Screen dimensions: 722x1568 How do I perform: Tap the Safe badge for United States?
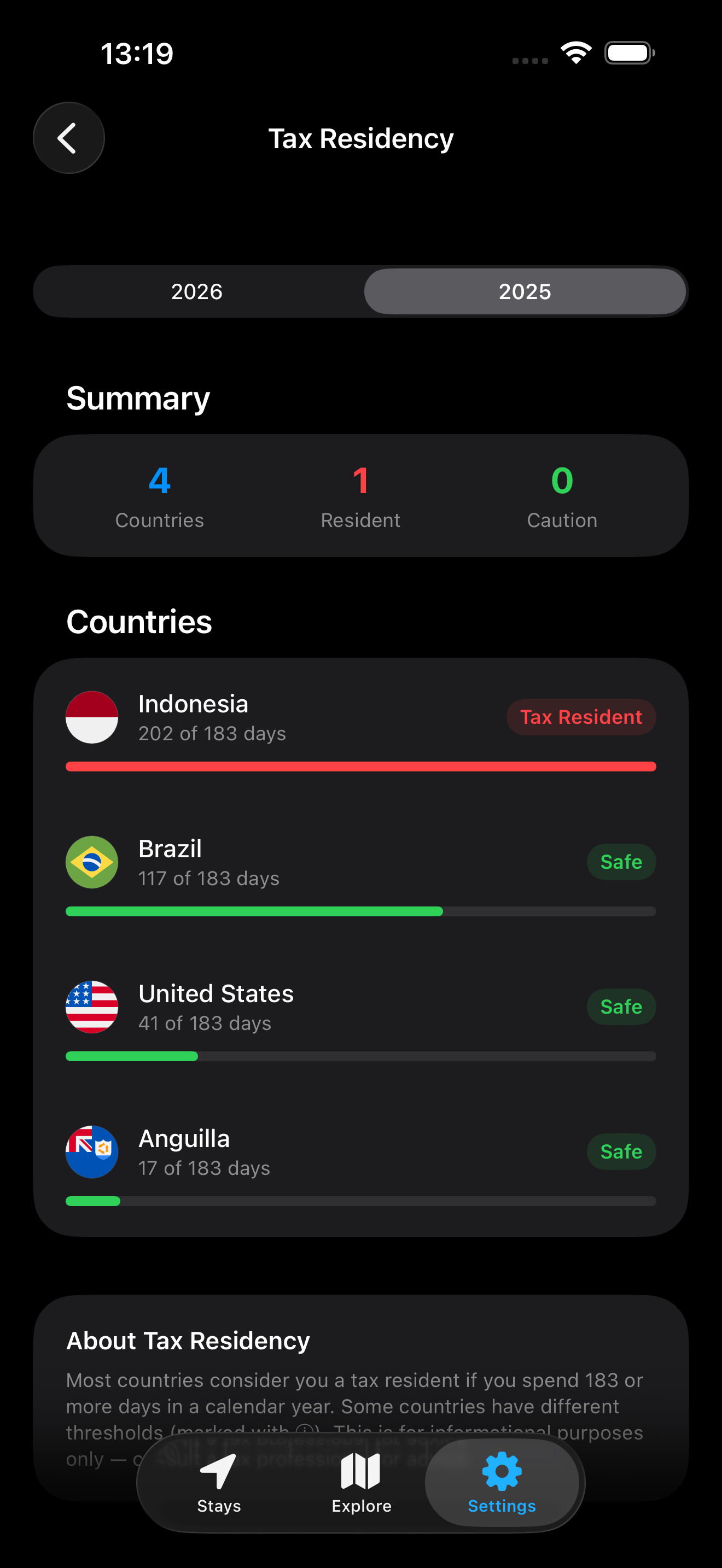click(621, 1006)
